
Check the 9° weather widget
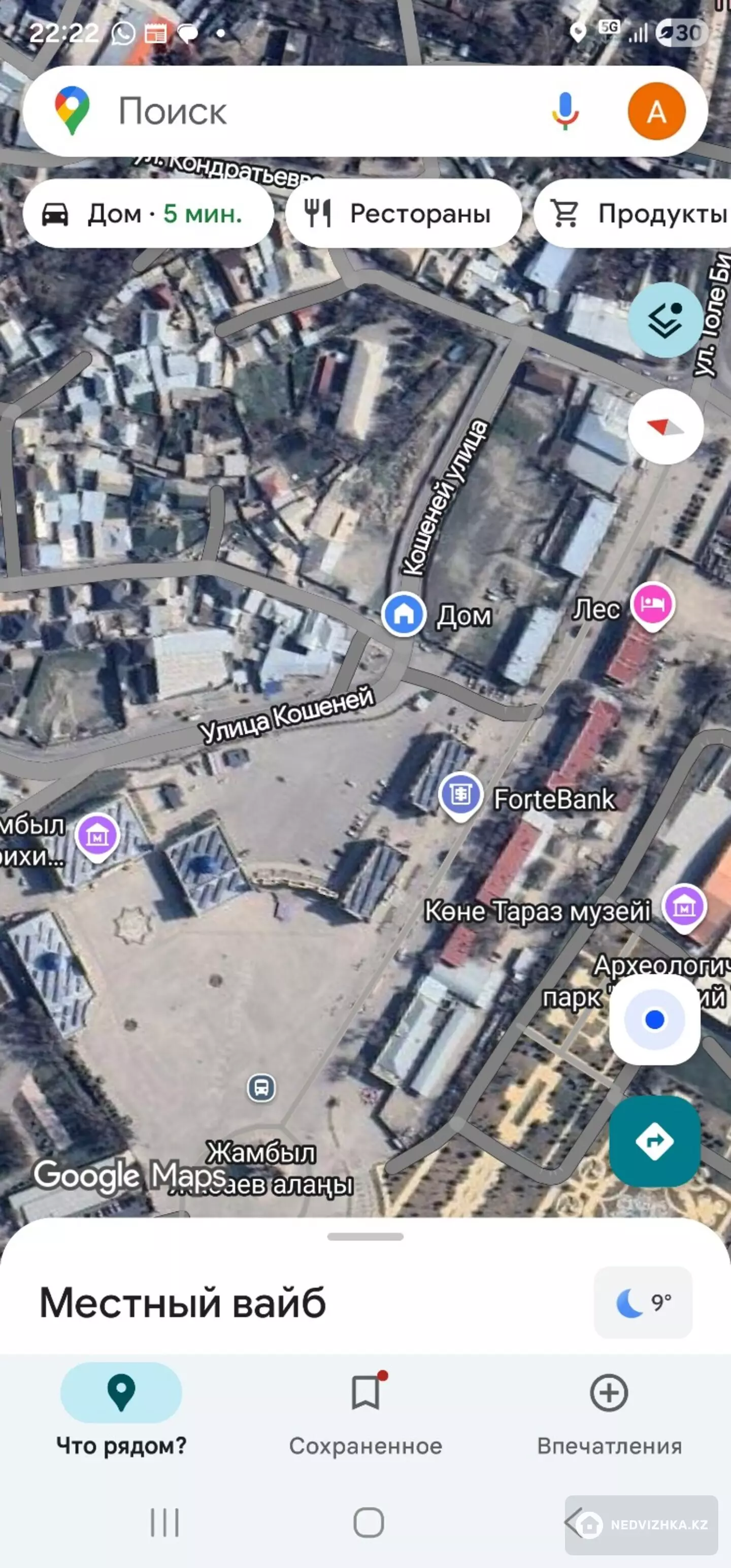pos(643,1302)
